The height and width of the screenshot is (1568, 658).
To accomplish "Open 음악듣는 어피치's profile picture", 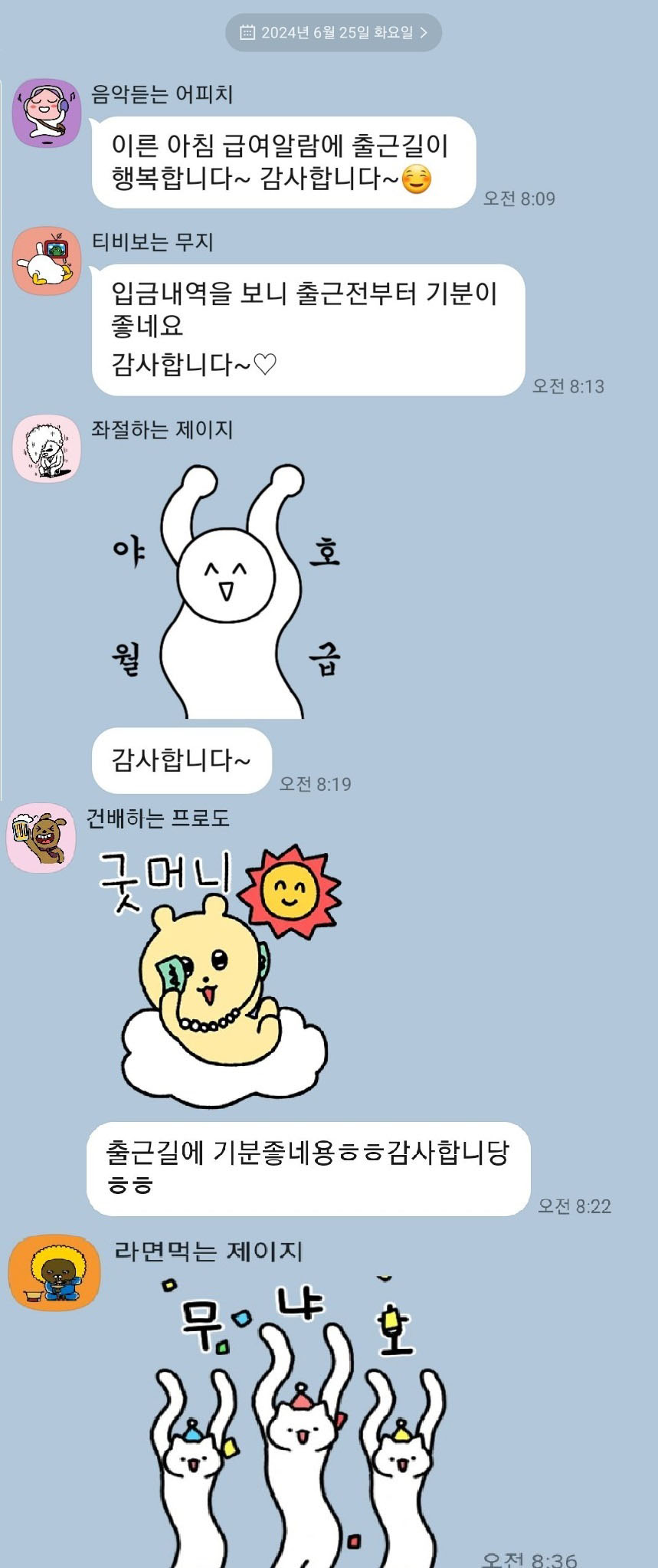I will tap(47, 113).
